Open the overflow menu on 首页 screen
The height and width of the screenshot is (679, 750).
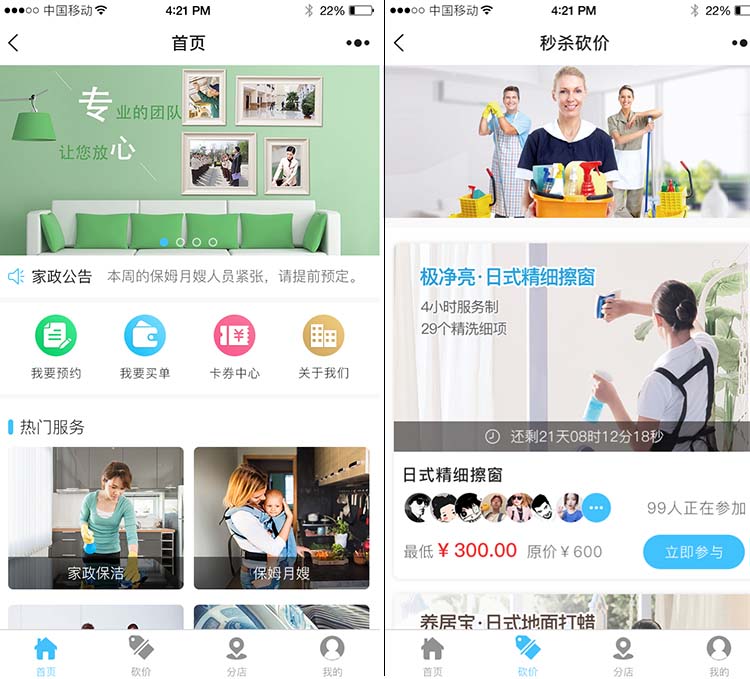[357, 43]
